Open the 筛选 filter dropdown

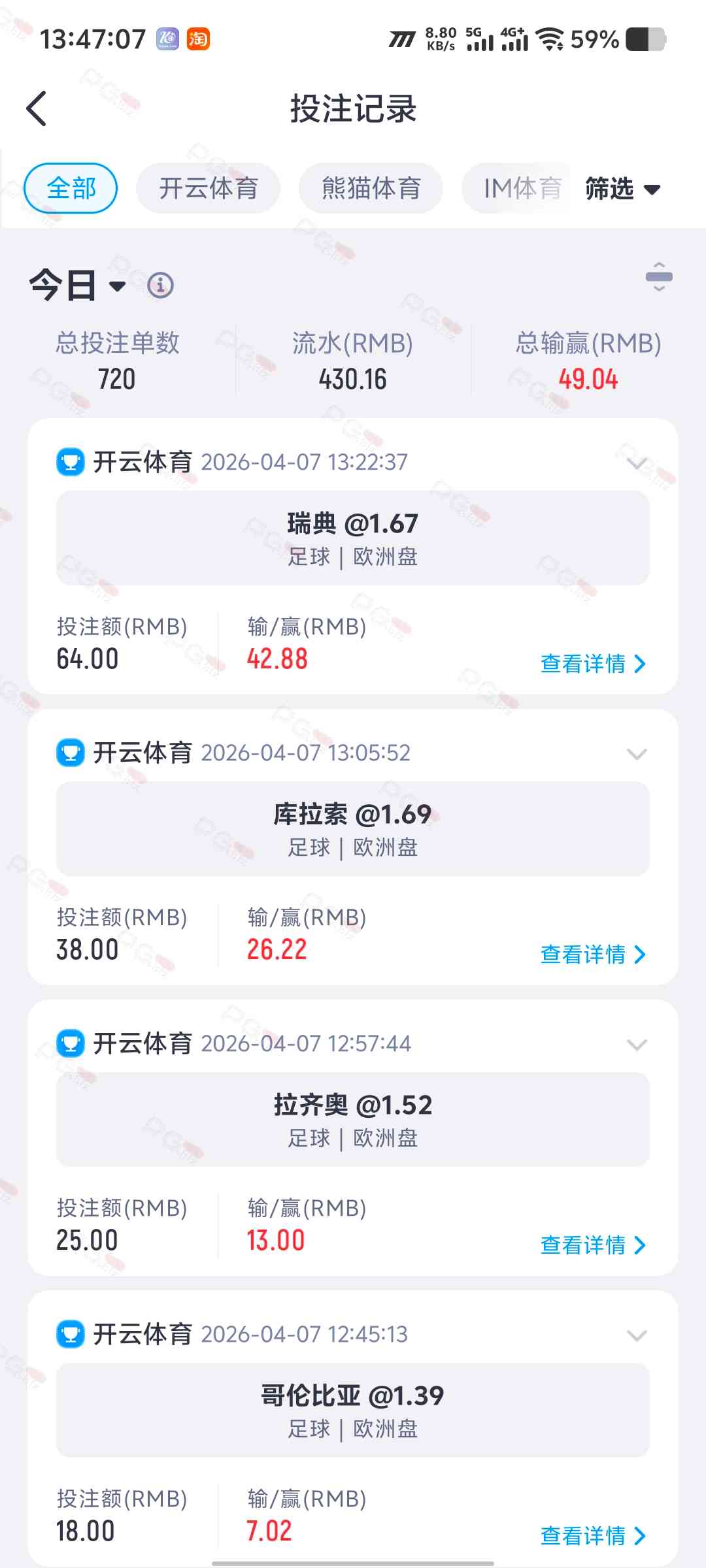(x=622, y=189)
